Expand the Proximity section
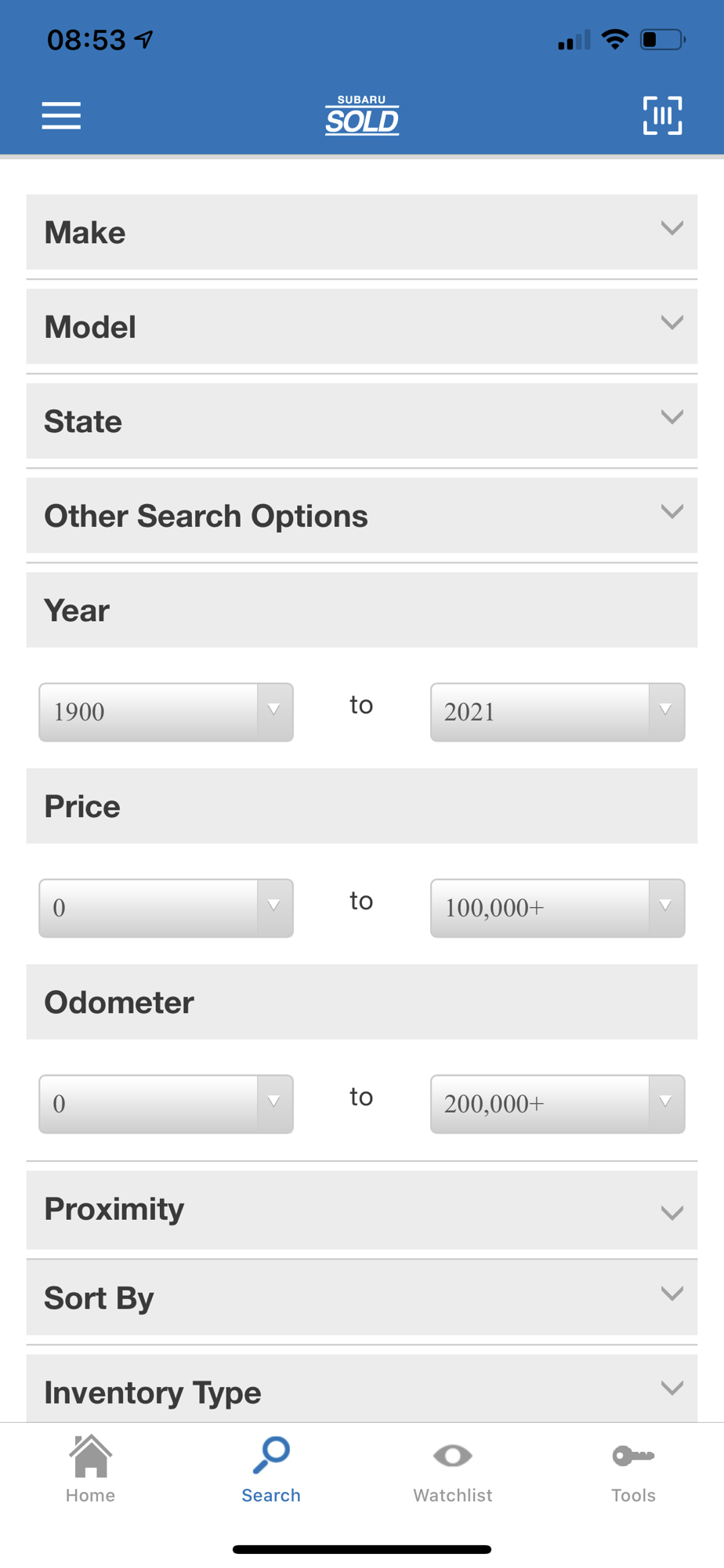The height and width of the screenshot is (1568, 724). tap(362, 1210)
